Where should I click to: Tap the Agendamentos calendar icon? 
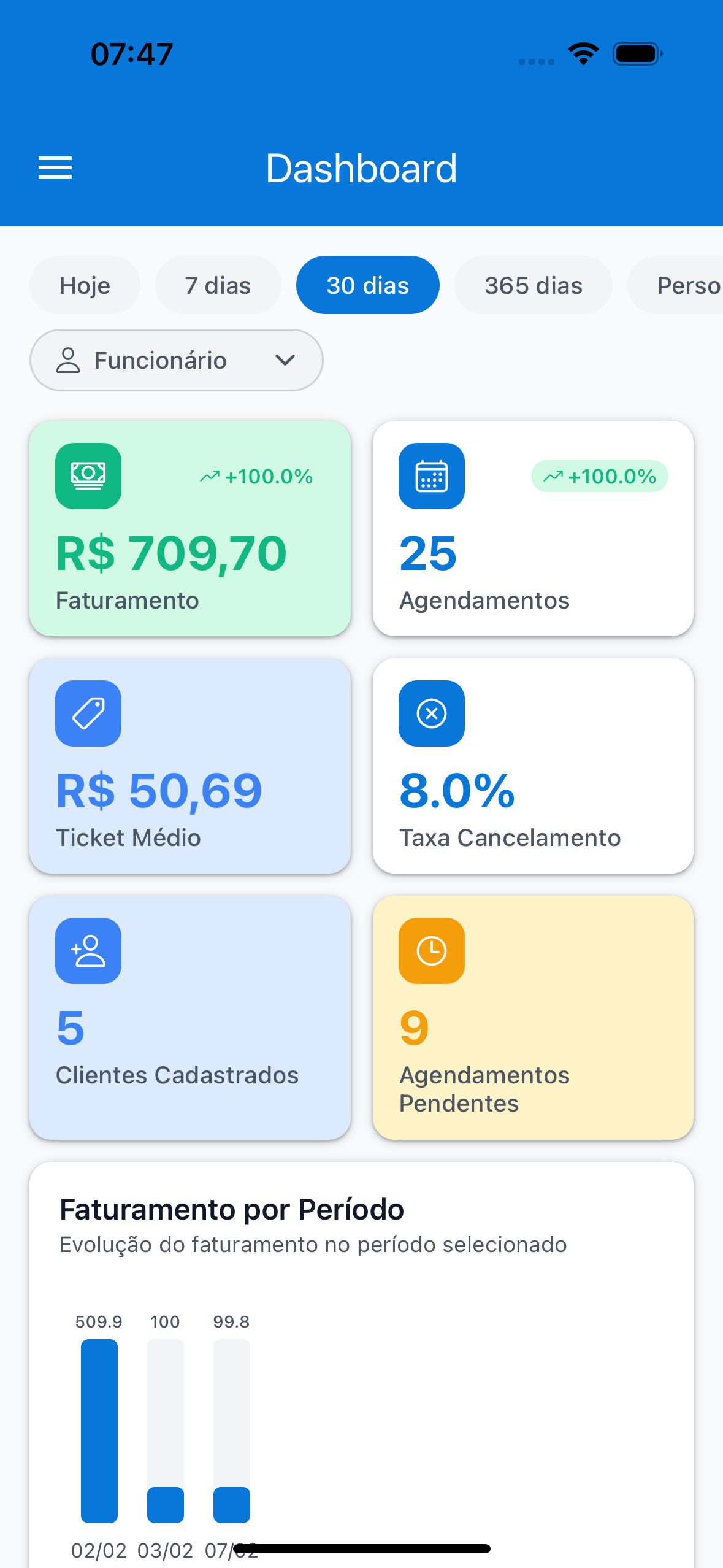coord(432,476)
